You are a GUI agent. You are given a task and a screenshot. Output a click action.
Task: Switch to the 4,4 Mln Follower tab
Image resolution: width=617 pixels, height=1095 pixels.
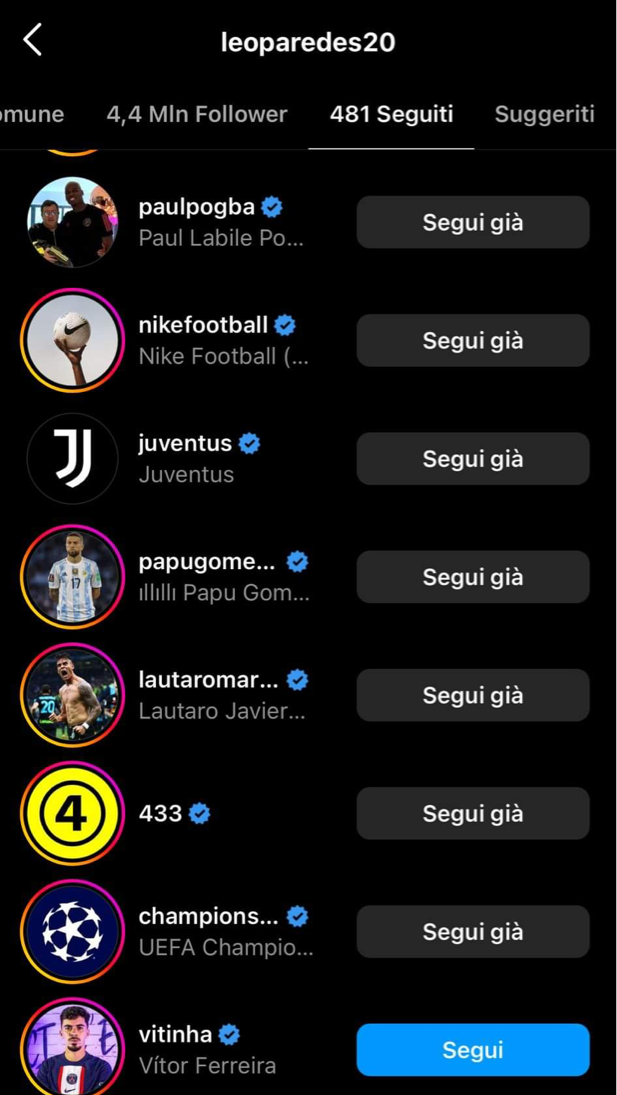coord(197,114)
